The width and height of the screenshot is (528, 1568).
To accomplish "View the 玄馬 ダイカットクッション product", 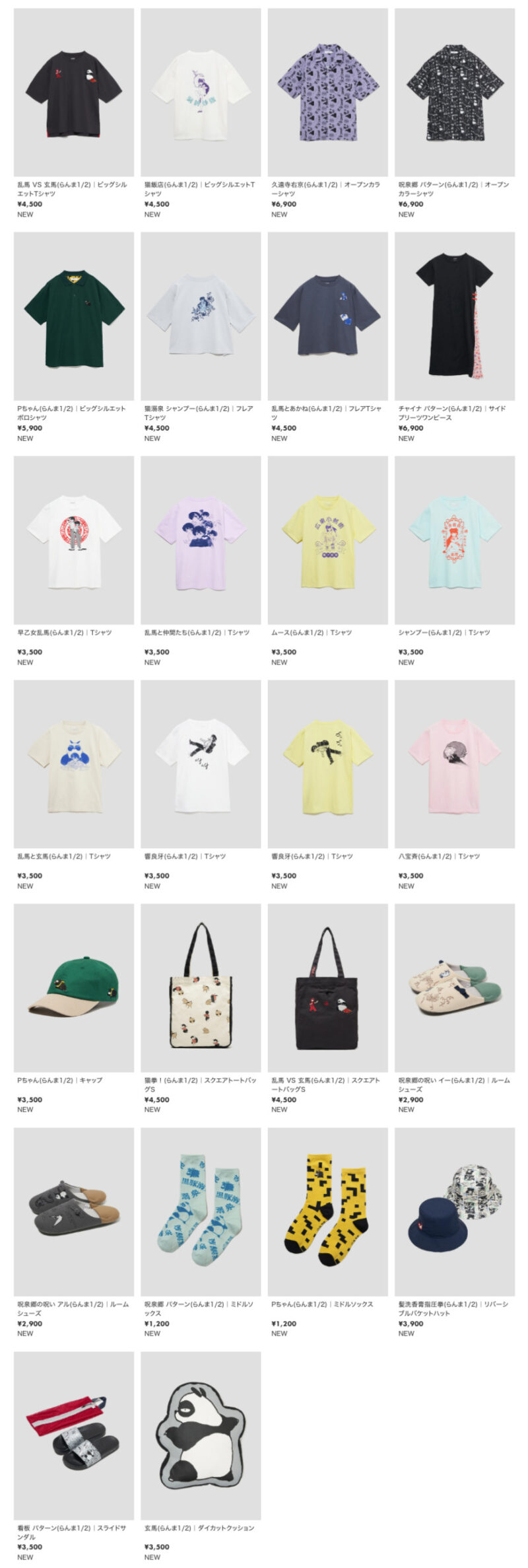I will click(201, 1436).
